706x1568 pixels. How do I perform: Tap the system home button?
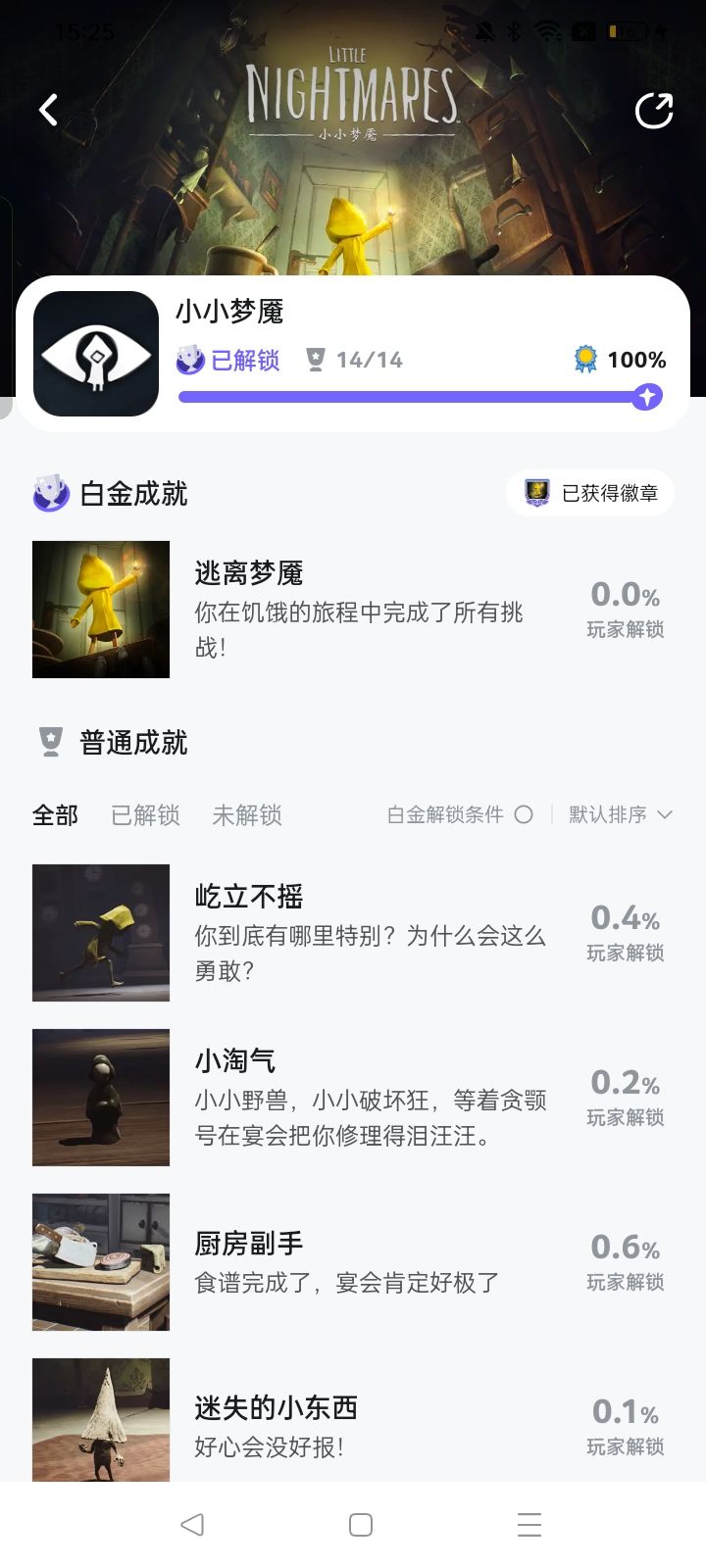coord(361,1525)
